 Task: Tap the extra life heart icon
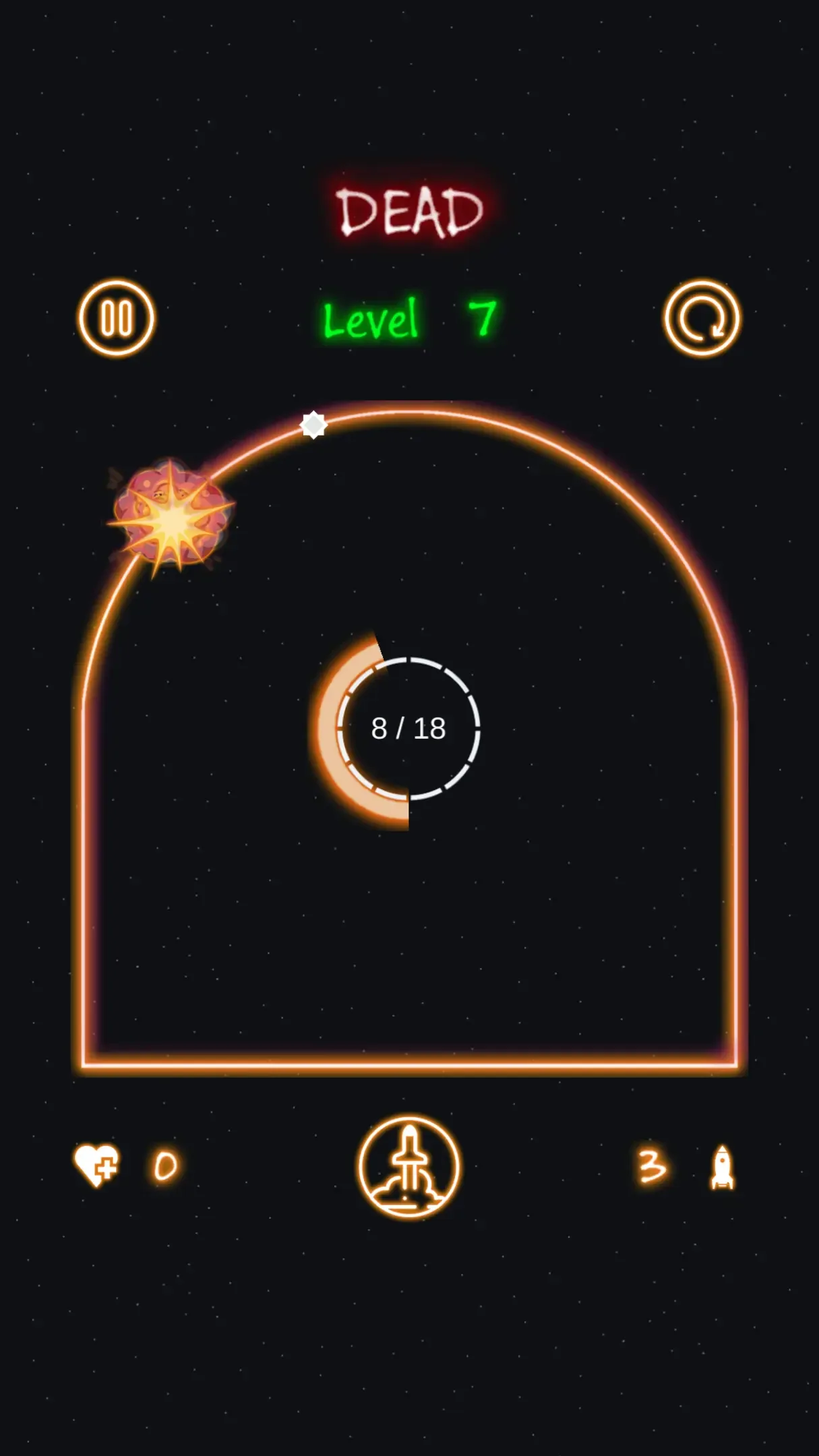click(x=96, y=1165)
